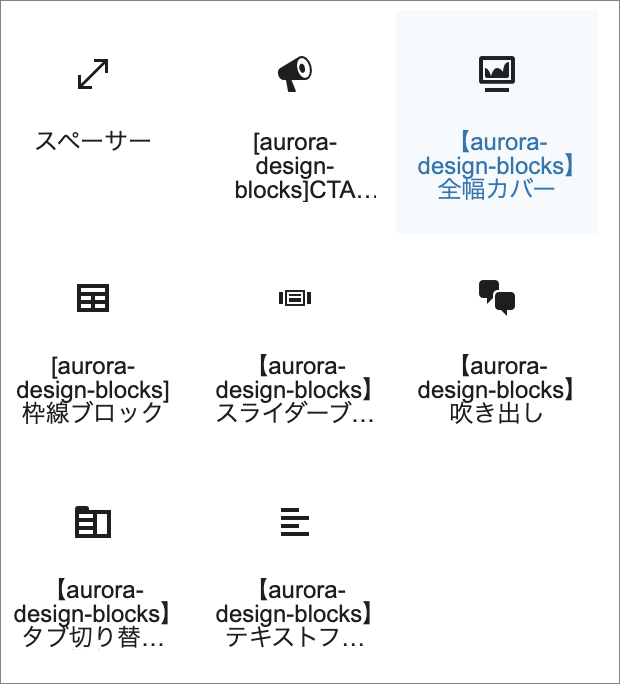Choose the 吹き出し block

(x=497, y=345)
